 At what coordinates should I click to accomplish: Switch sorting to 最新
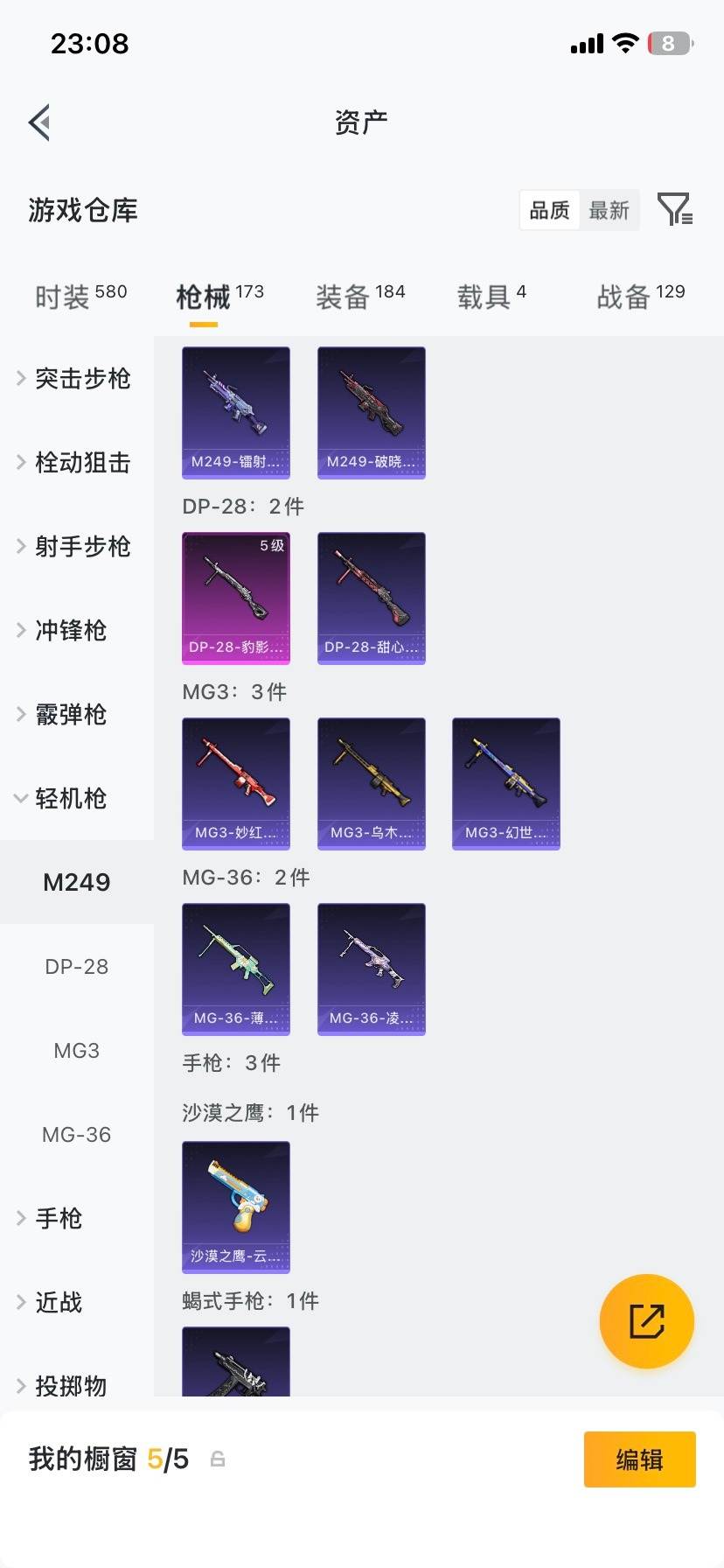[609, 210]
